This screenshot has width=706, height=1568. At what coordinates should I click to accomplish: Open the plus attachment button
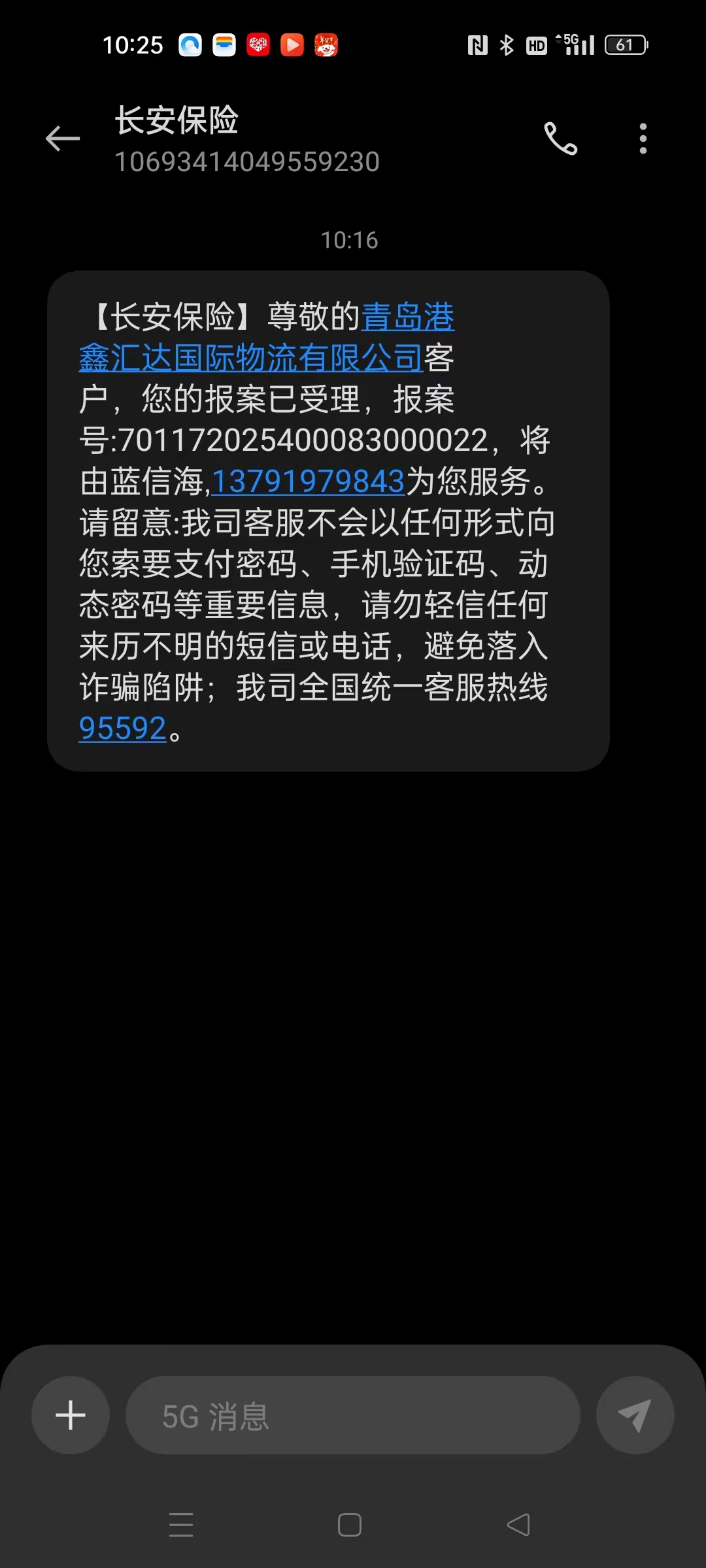pyautogui.click(x=71, y=1415)
